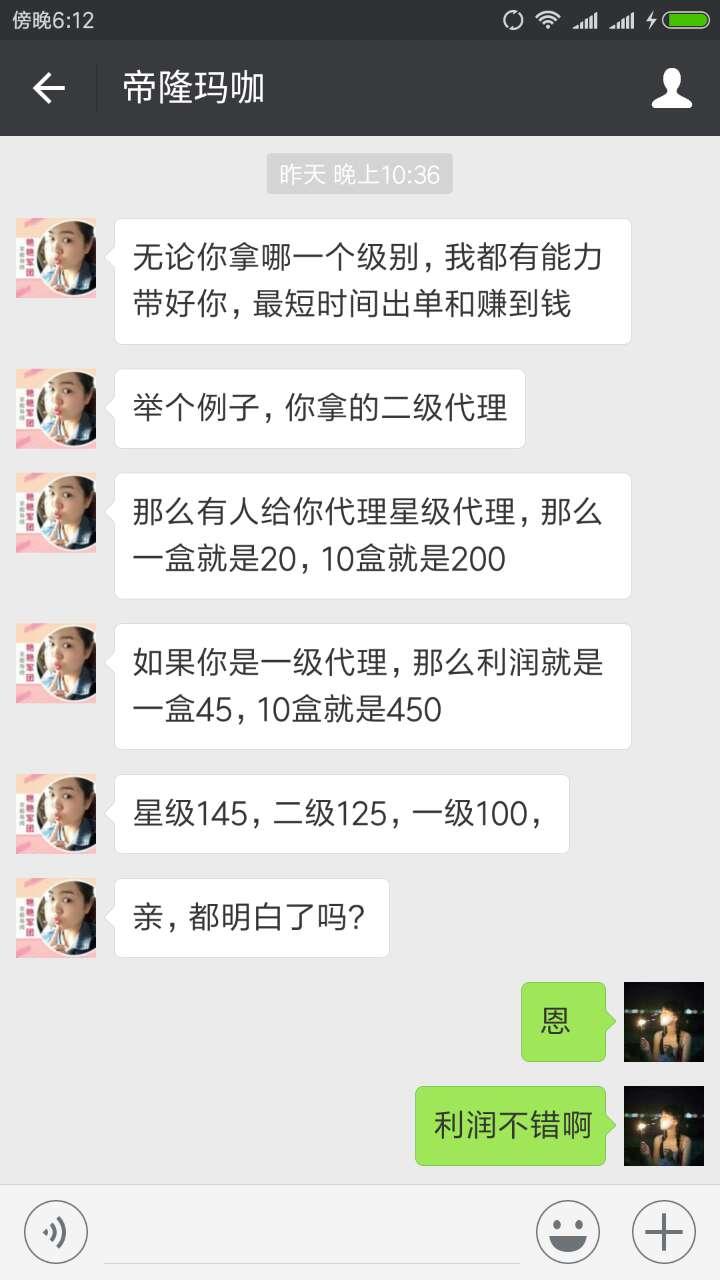Open the emoji sticker panel
The height and width of the screenshot is (1280, 720).
[x=567, y=1231]
